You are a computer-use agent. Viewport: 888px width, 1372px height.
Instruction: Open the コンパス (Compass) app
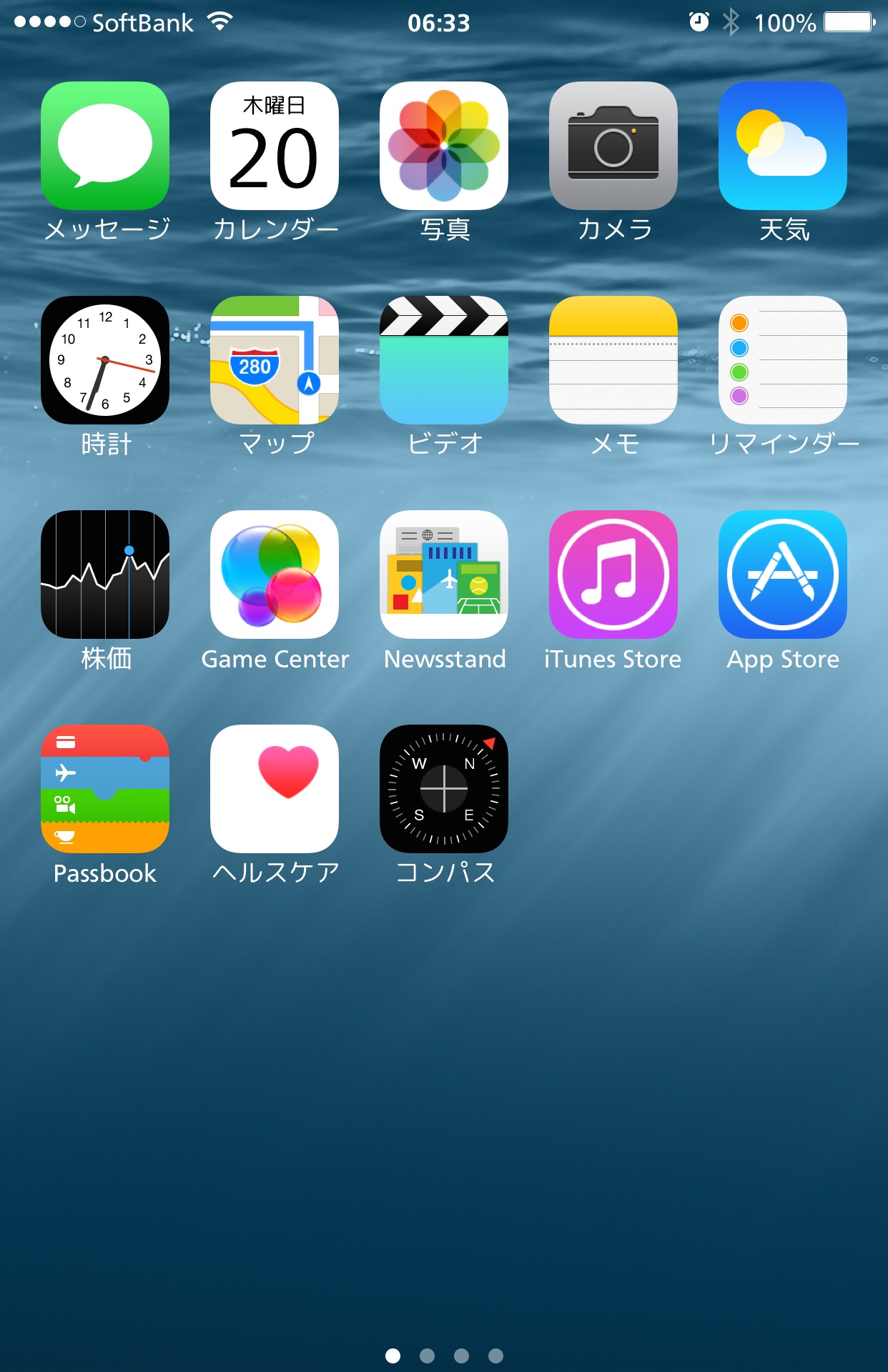[x=444, y=789]
